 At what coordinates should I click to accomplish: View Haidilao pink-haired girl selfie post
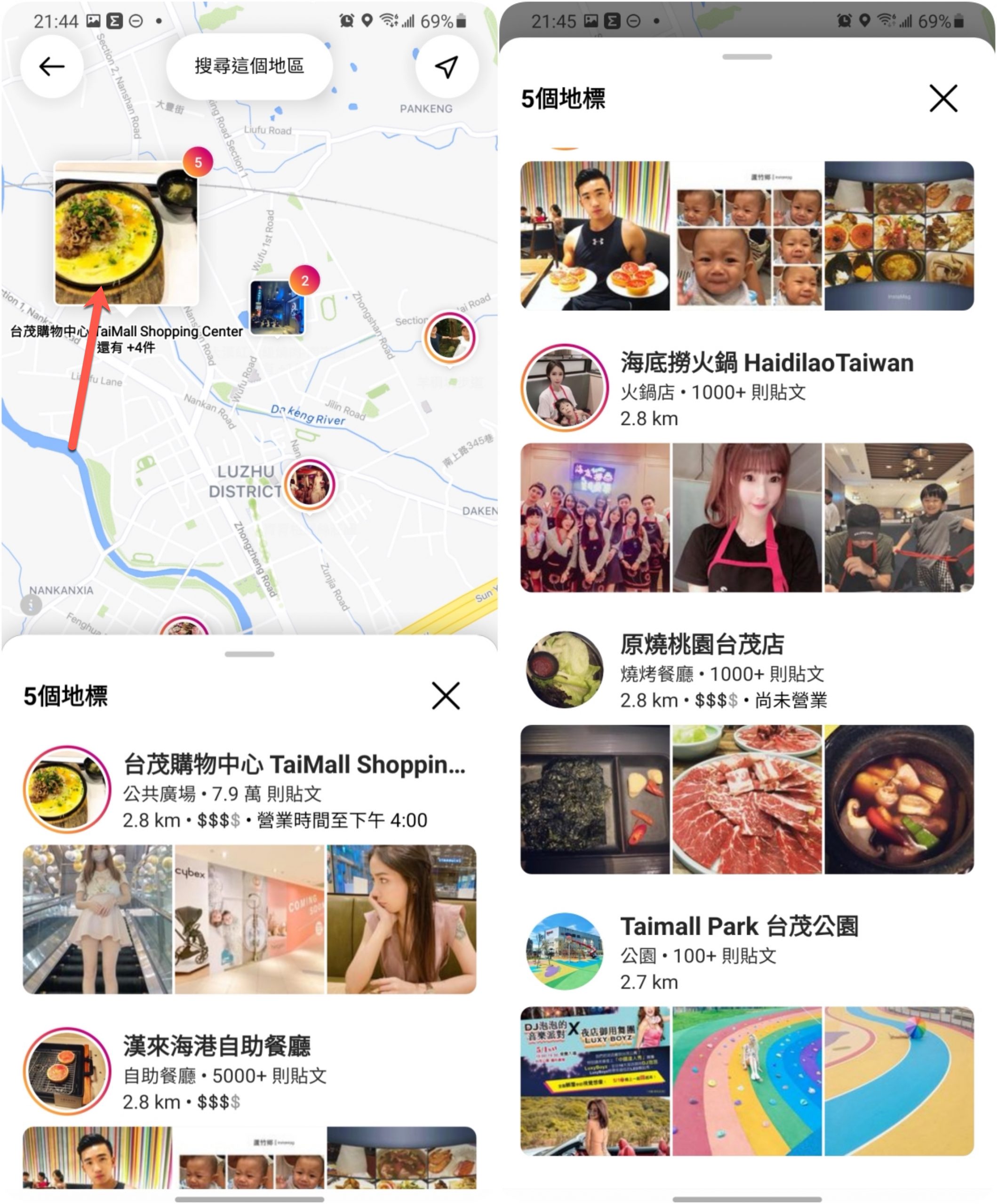coord(747,518)
